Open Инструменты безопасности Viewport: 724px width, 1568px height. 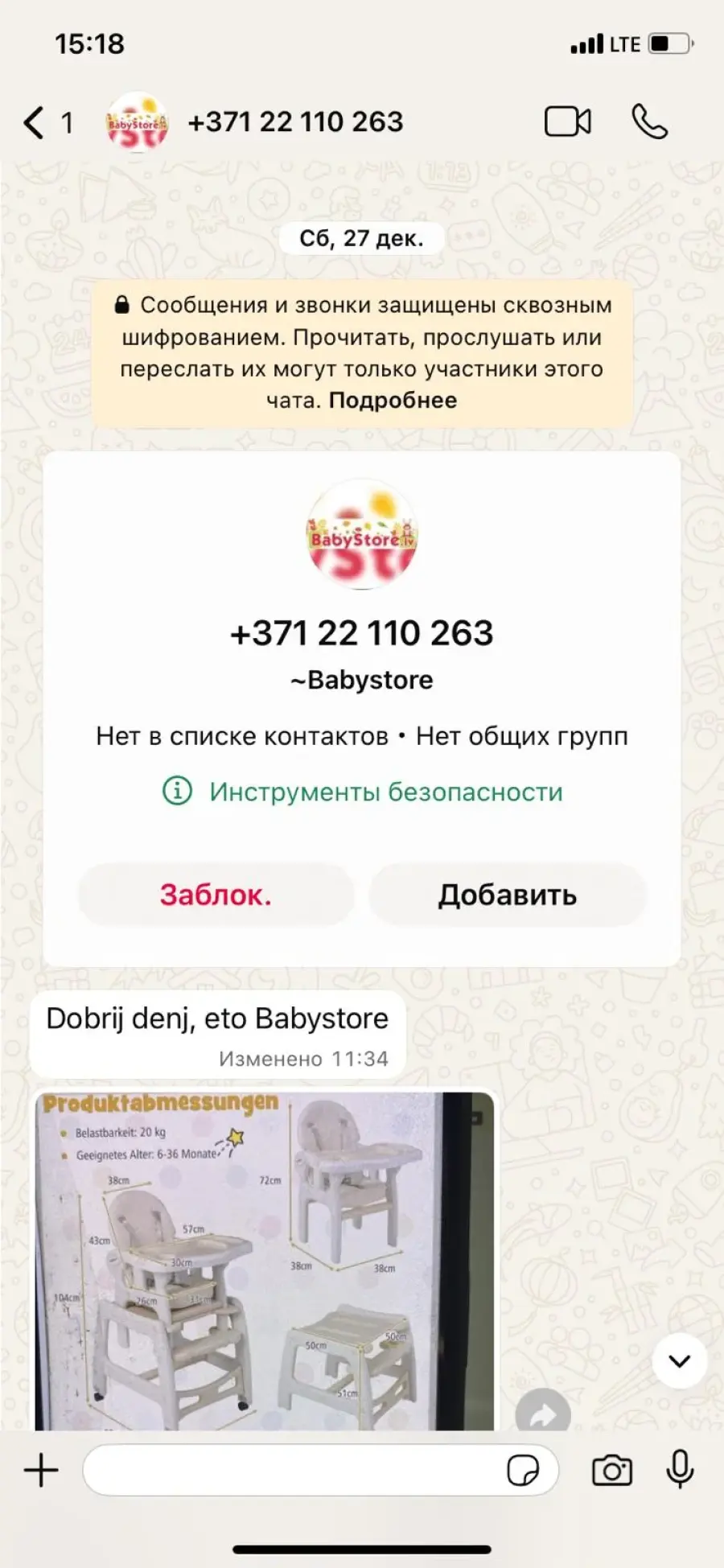click(385, 792)
